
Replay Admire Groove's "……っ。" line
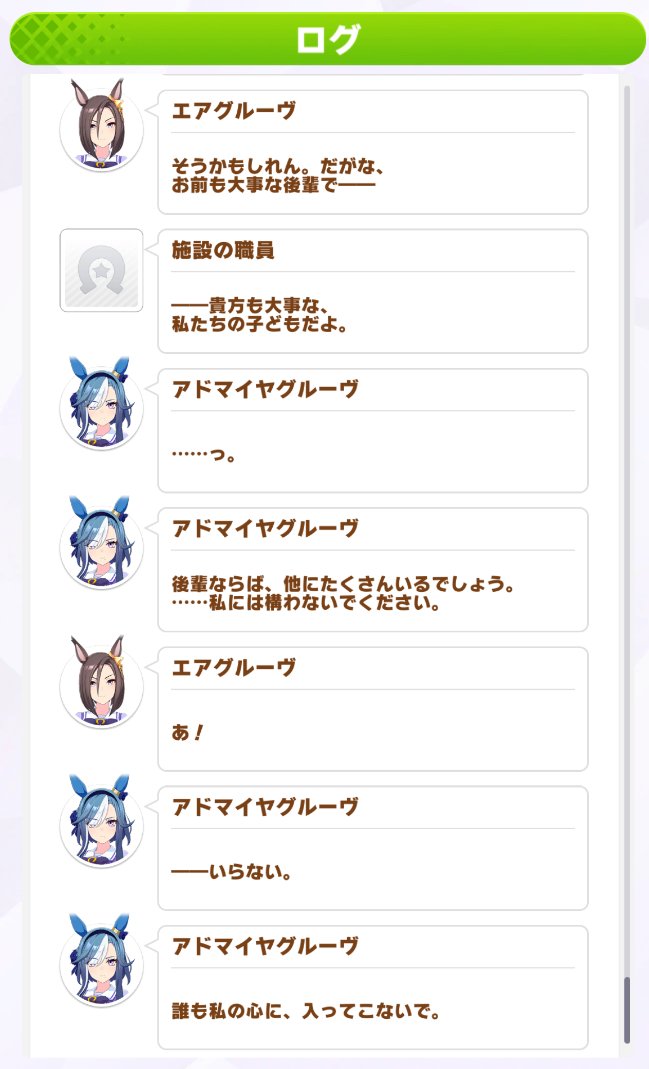pos(372,429)
